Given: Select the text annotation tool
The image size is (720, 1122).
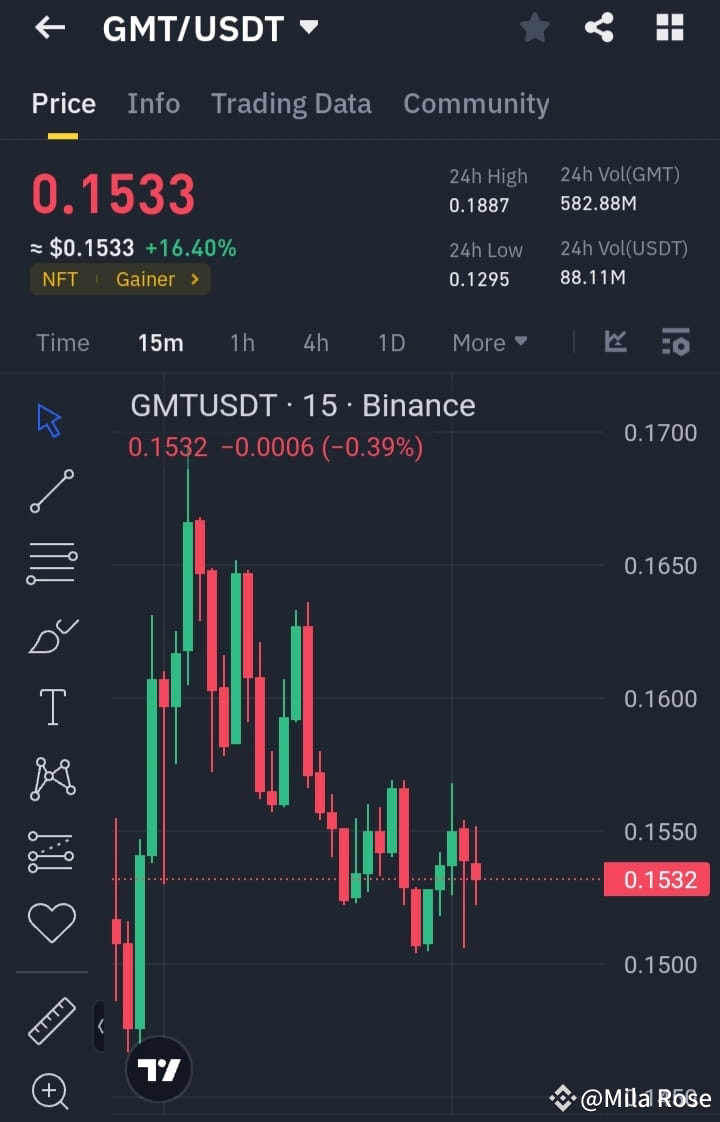Looking at the screenshot, I should (x=51, y=706).
